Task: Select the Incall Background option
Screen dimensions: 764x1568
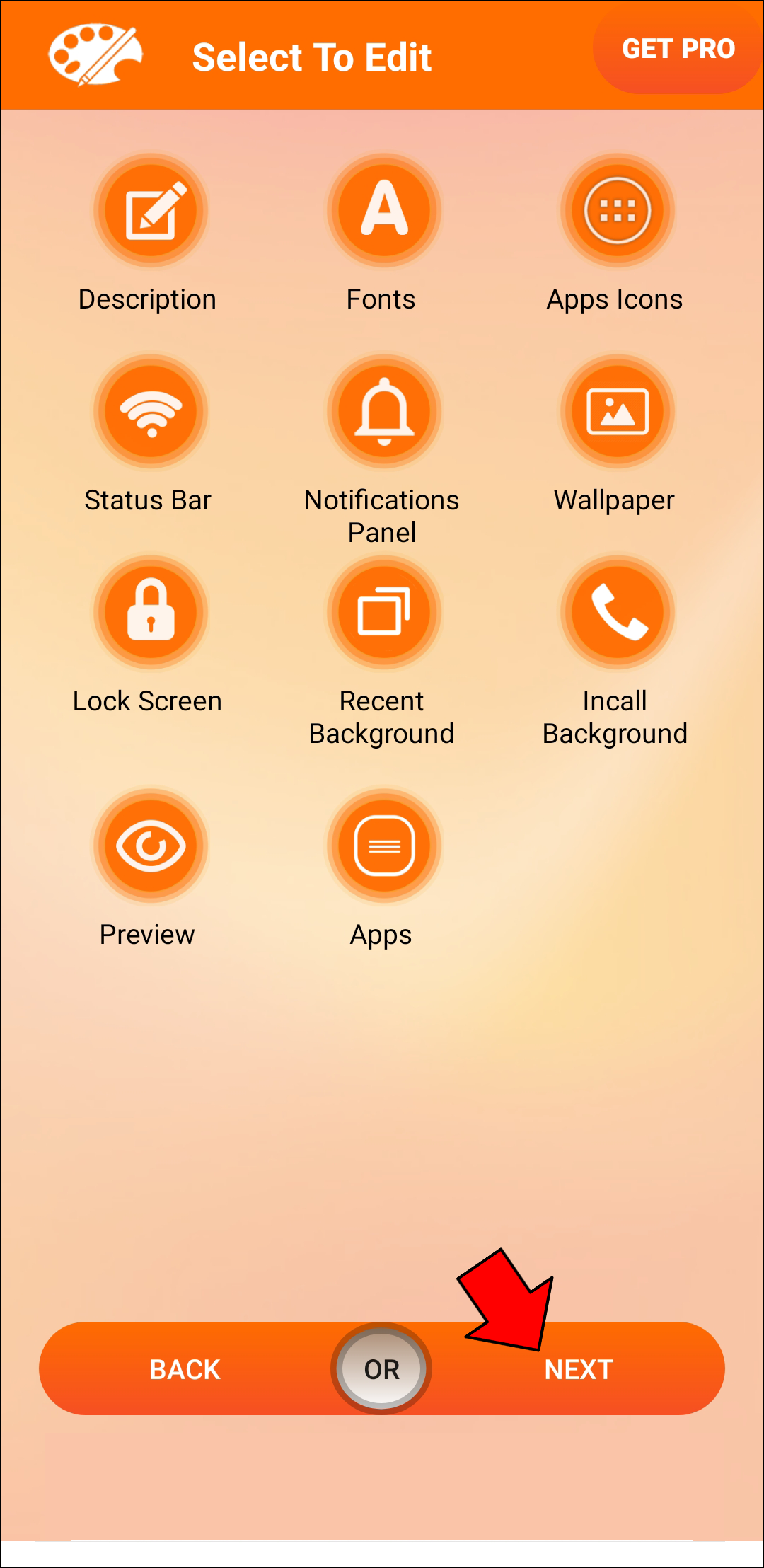Action: coord(617,613)
